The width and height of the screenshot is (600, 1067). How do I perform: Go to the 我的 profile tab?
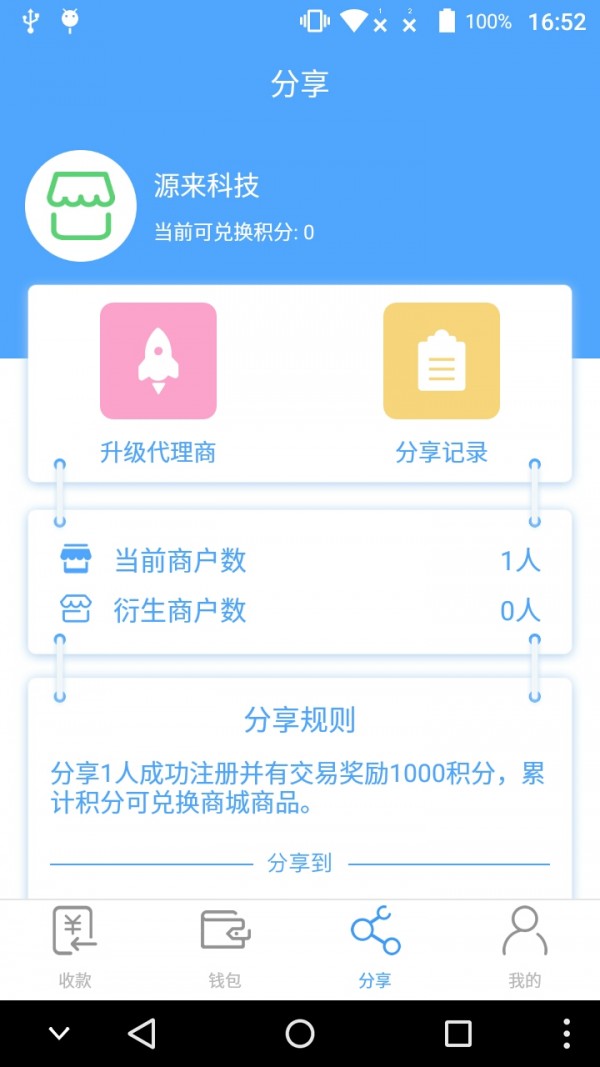(x=524, y=948)
